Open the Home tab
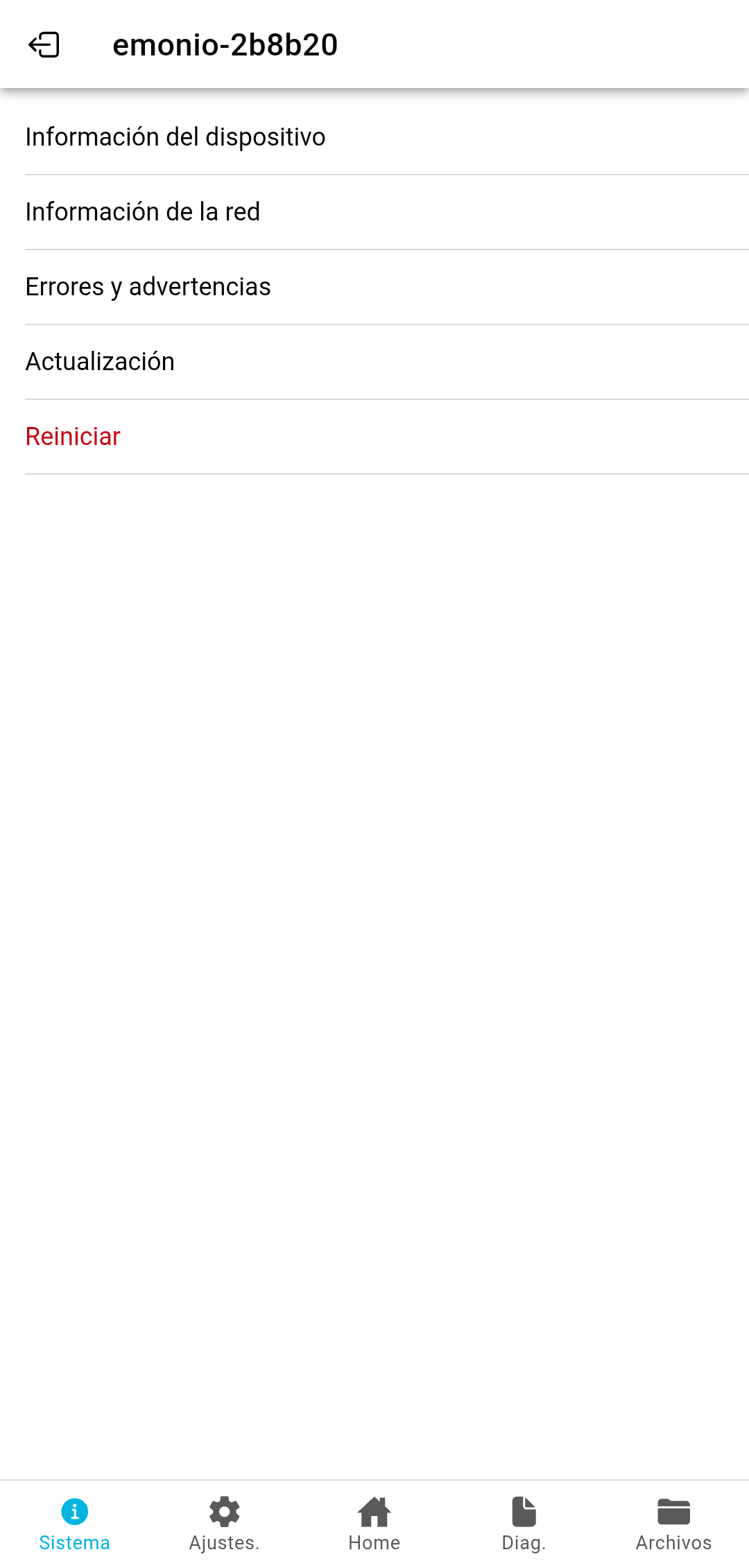Viewport: 749px width, 1568px height. pyautogui.click(x=374, y=1525)
